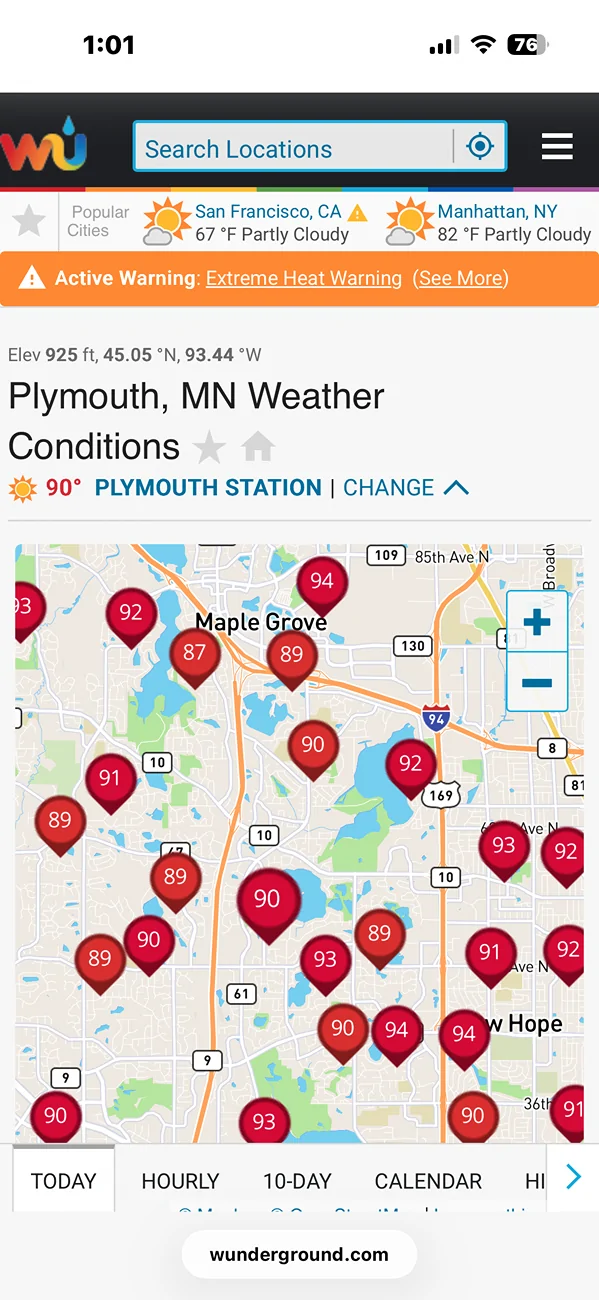
Task: Use current location target icon
Action: [480, 147]
